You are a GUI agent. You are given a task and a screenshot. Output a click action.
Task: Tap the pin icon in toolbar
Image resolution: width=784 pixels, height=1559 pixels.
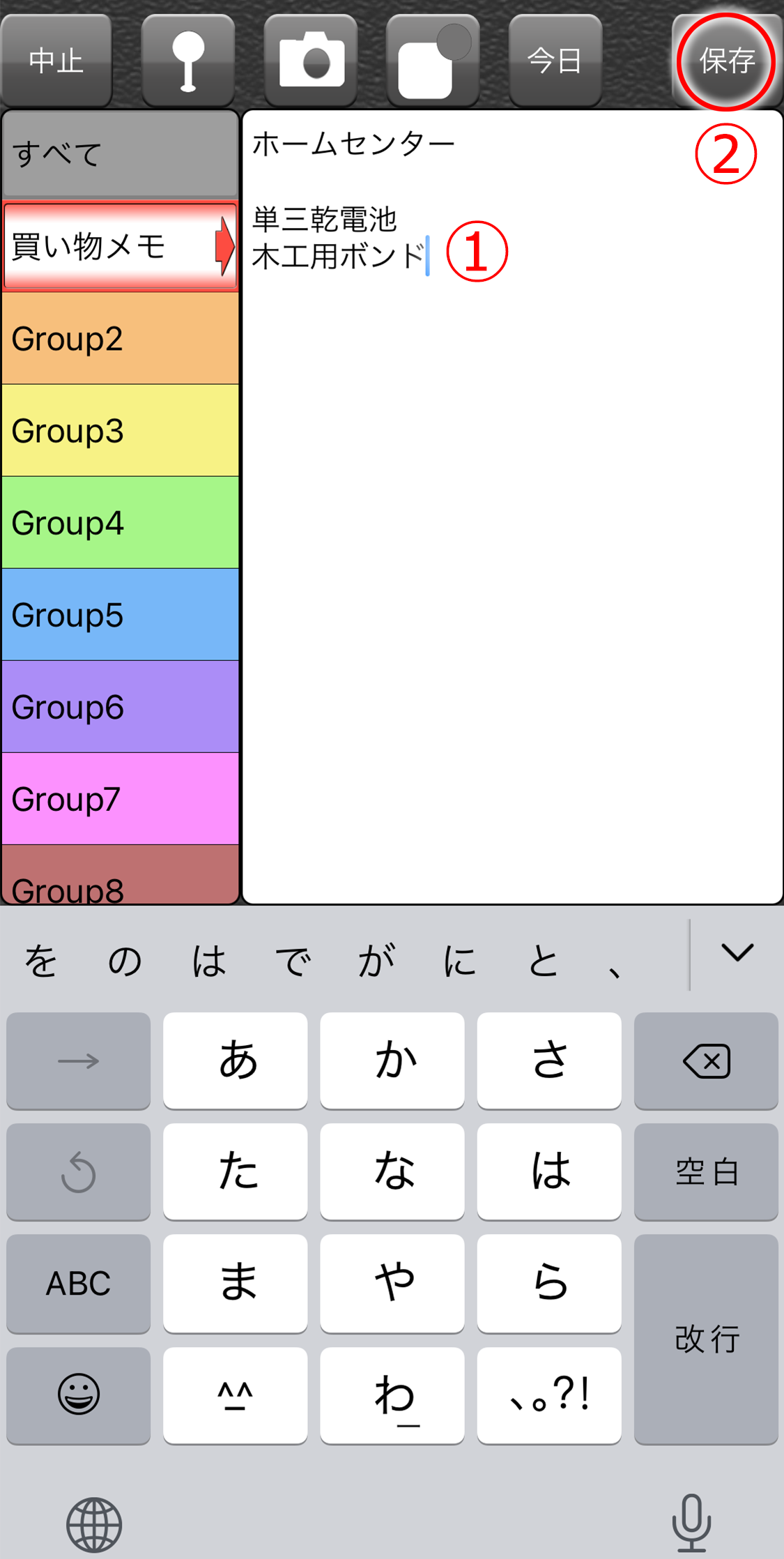pyautogui.click(x=188, y=61)
